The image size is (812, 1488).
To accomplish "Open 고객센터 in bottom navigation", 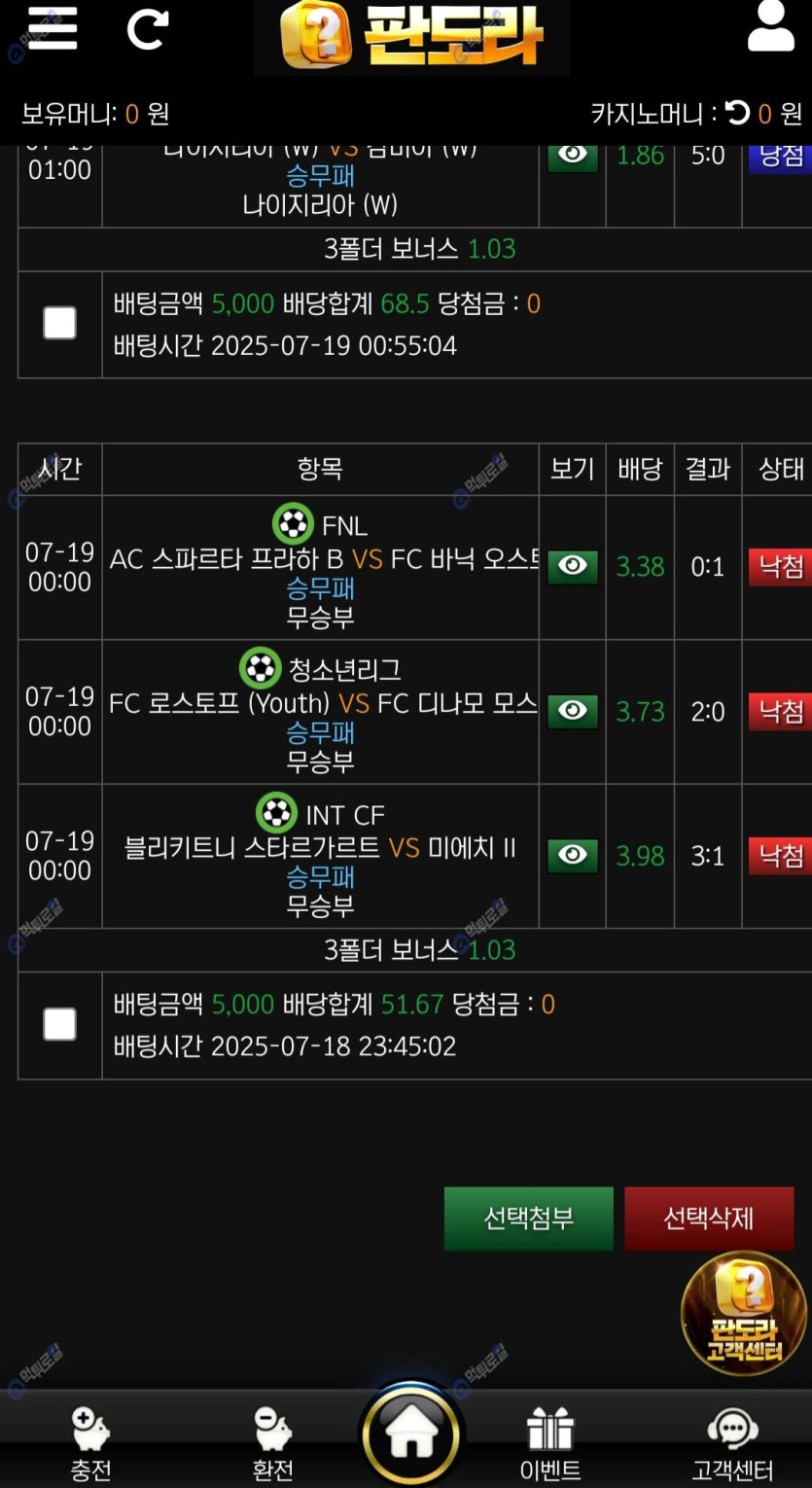I will click(733, 1444).
